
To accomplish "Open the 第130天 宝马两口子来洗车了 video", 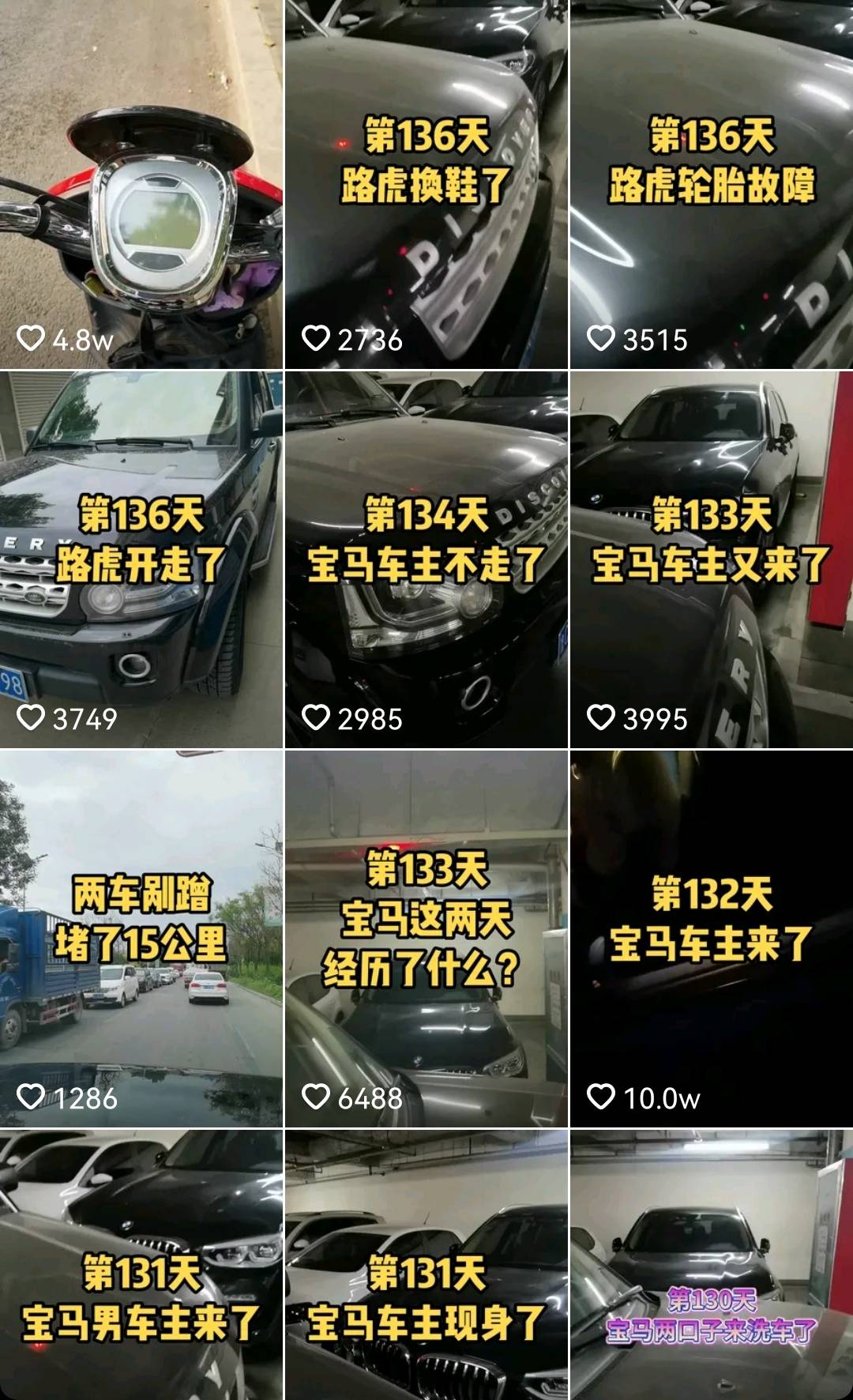I will 711,1264.
